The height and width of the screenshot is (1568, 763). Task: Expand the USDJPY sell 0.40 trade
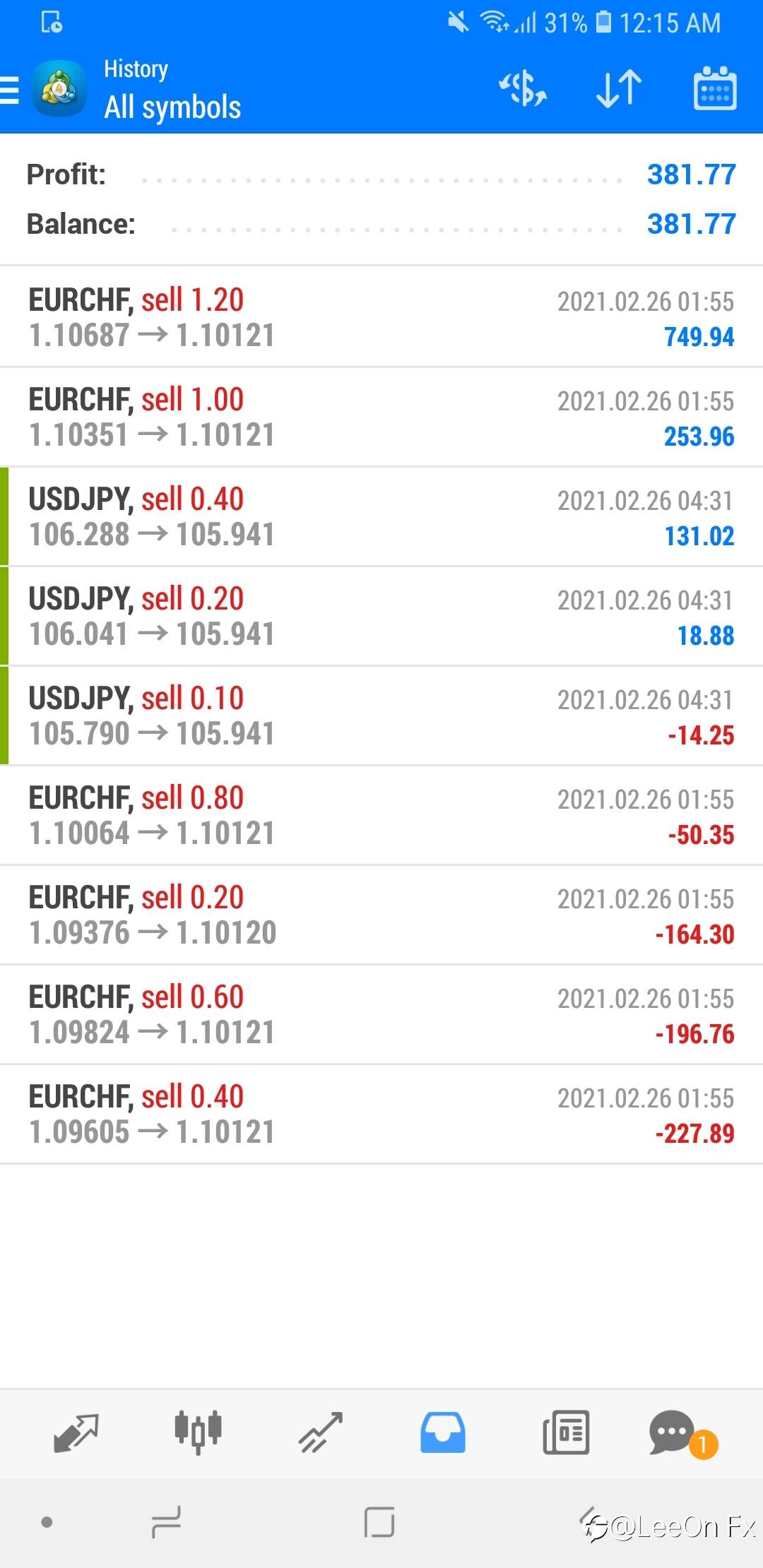click(x=381, y=516)
